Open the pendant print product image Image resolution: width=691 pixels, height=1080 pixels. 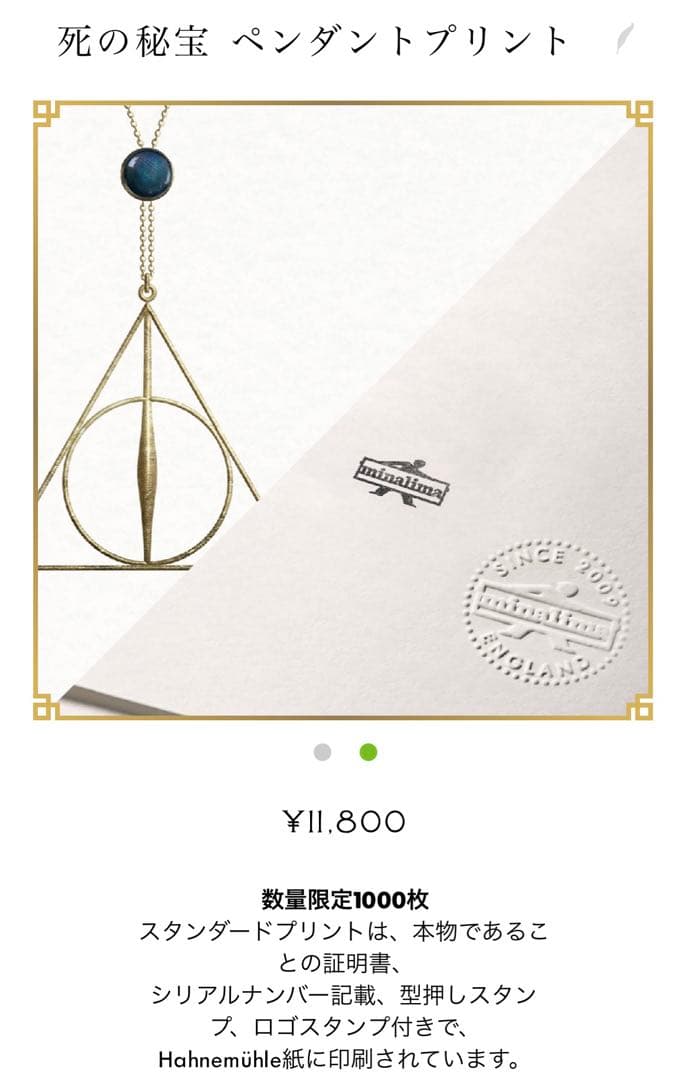pos(343,410)
